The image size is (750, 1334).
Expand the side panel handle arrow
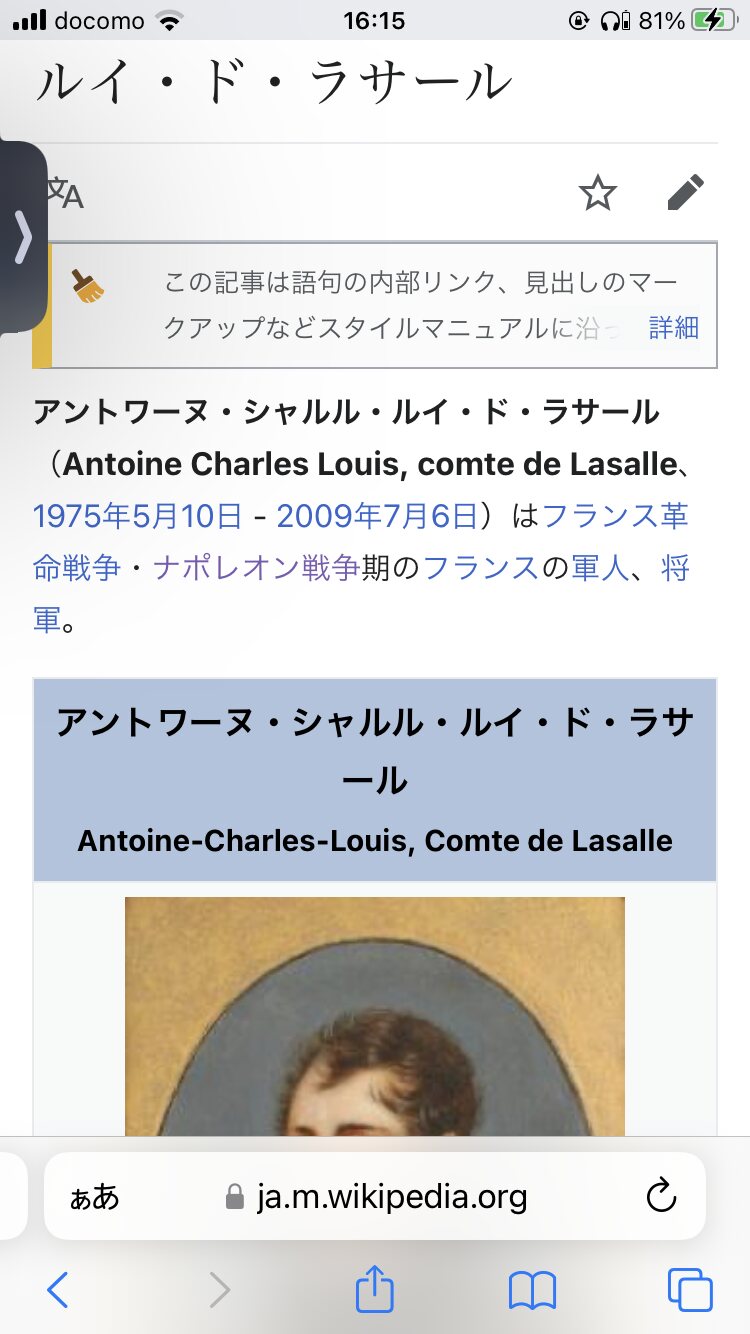(24, 237)
